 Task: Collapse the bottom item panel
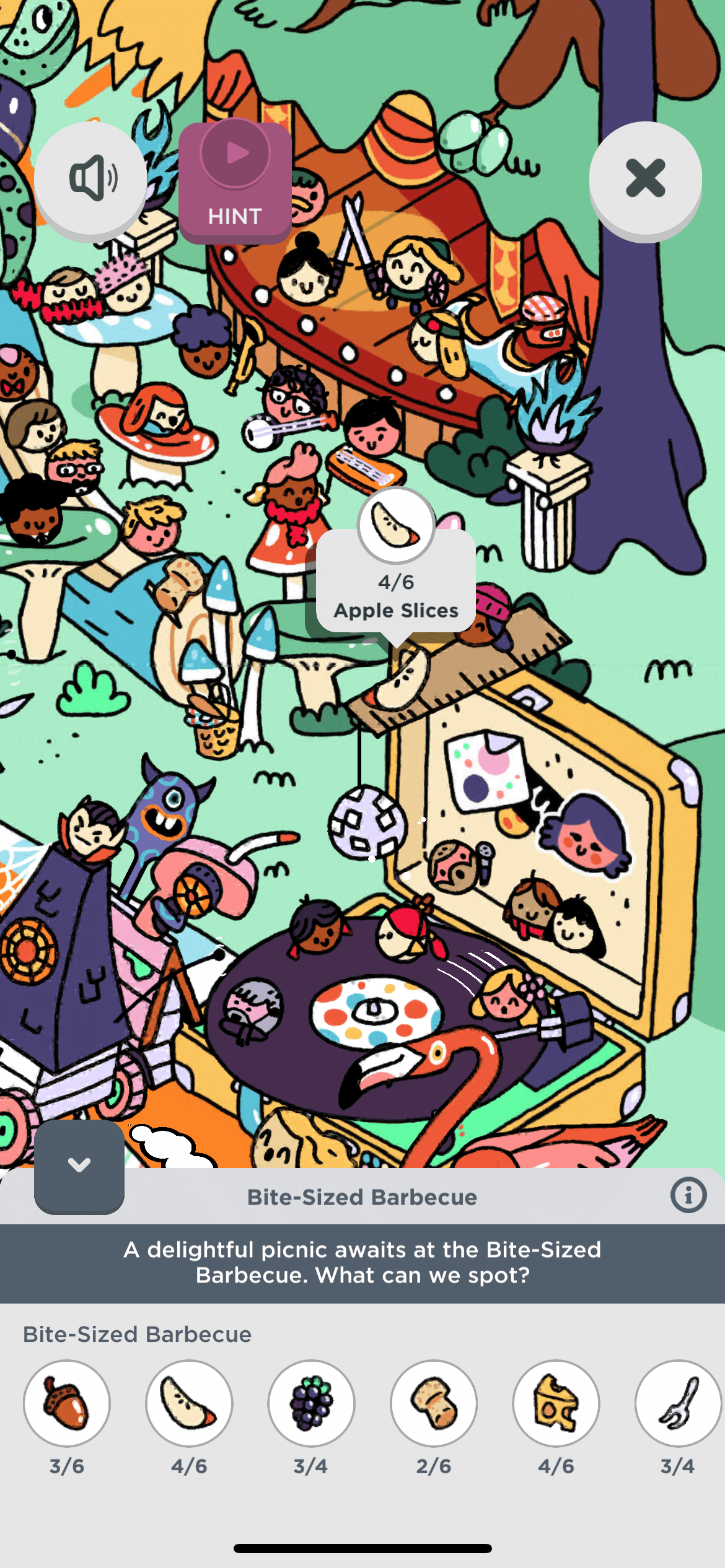click(x=79, y=1165)
